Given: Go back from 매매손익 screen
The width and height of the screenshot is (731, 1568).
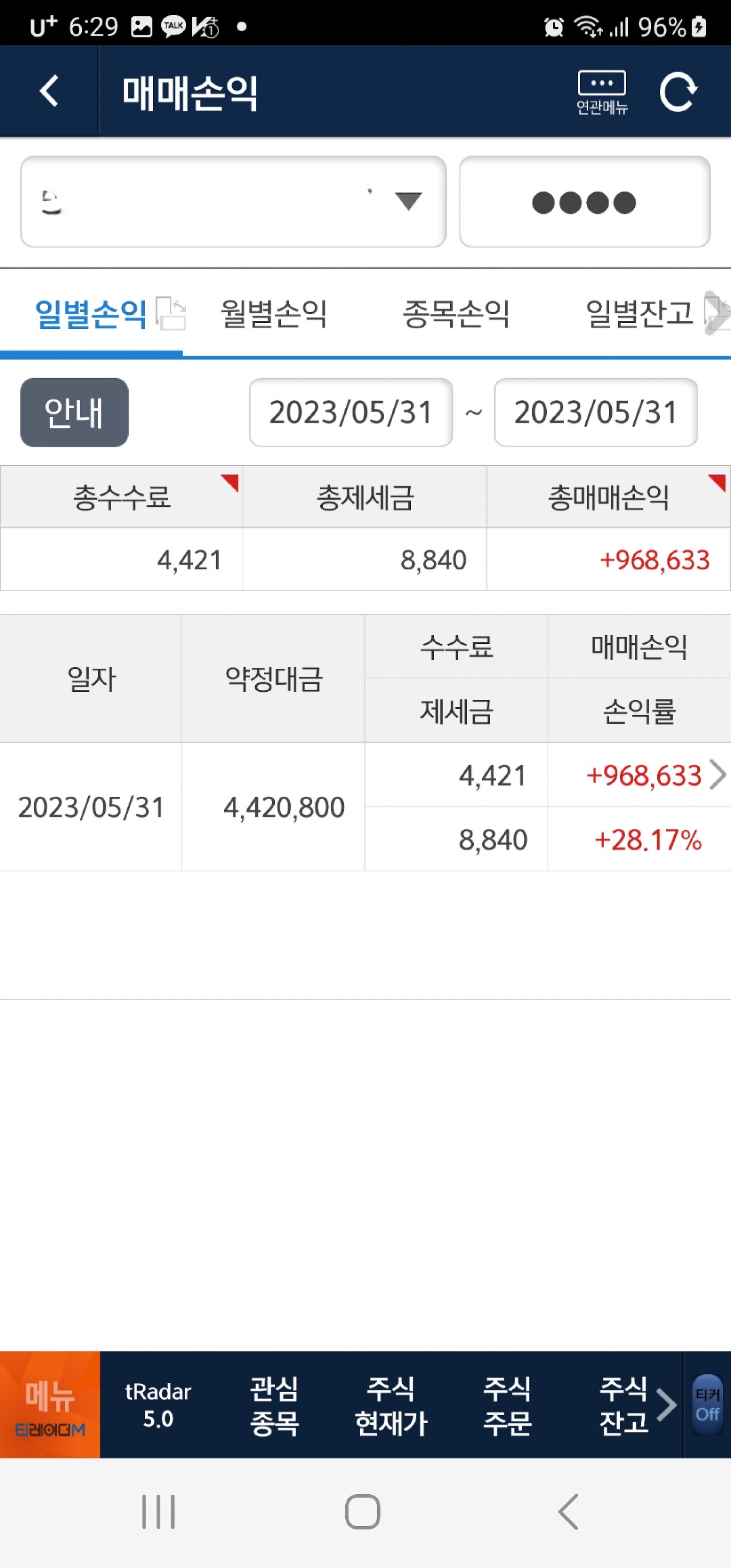Looking at the screenshot, I should pyautogui.click(x=49, y=91).
